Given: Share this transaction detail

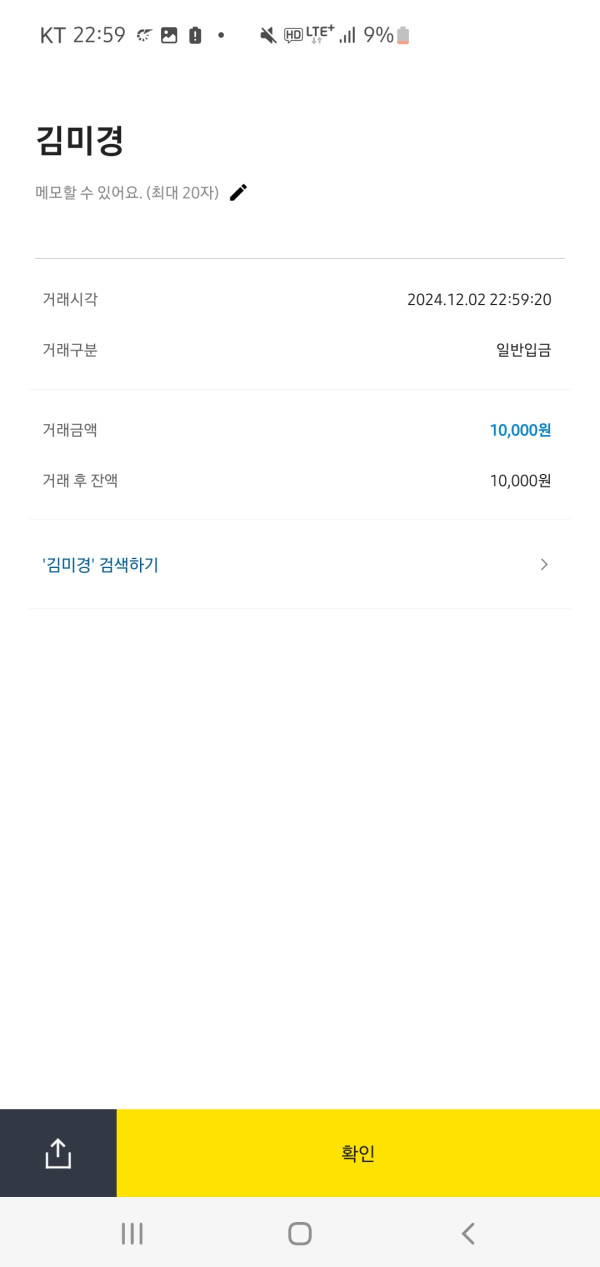Looking at the screenshot, I should [58, 1153].
